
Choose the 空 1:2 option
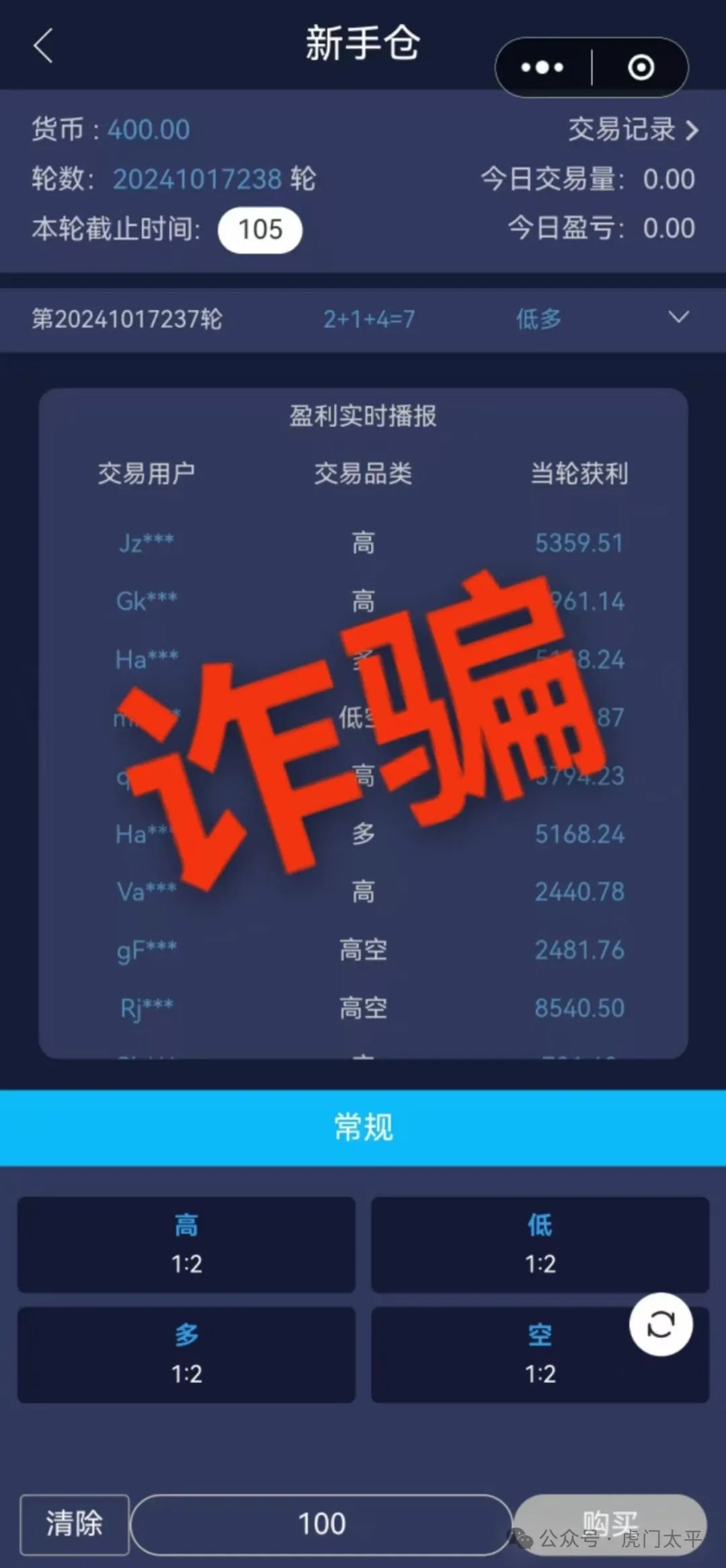click(540, 1355)
